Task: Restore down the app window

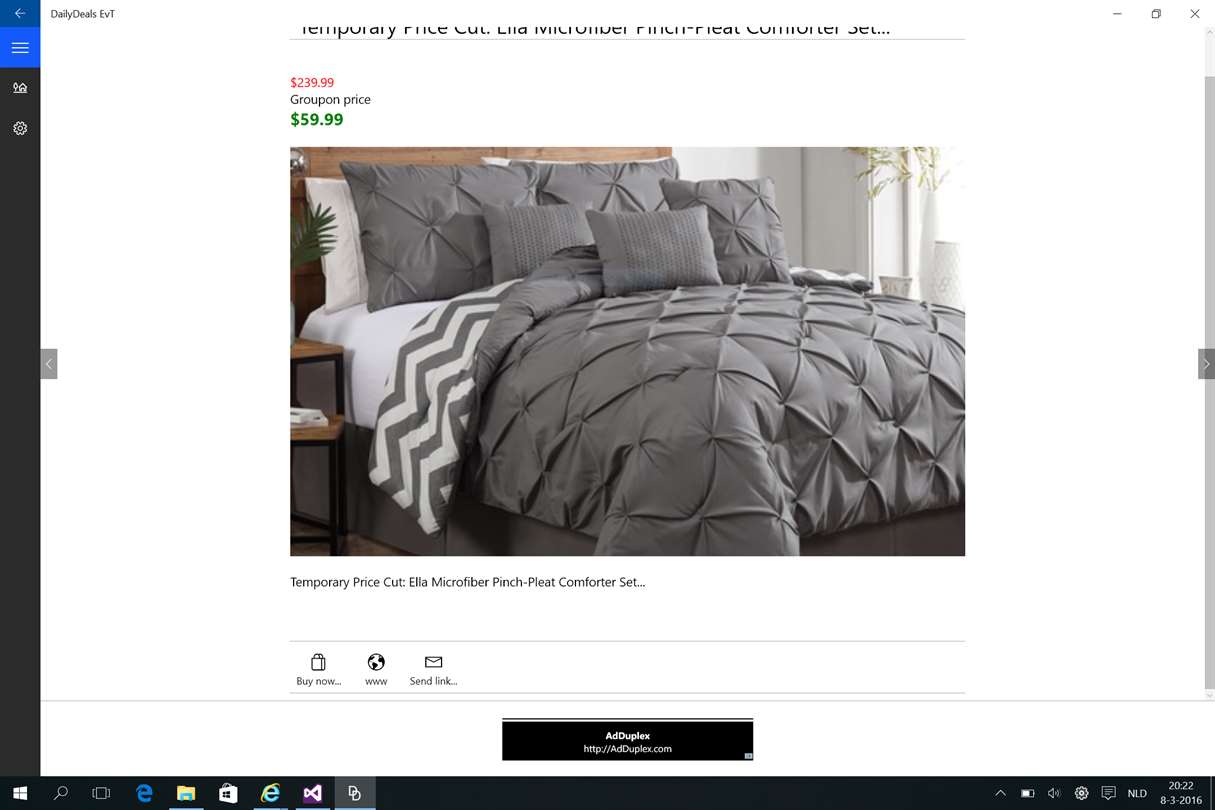Action: 1155,14
